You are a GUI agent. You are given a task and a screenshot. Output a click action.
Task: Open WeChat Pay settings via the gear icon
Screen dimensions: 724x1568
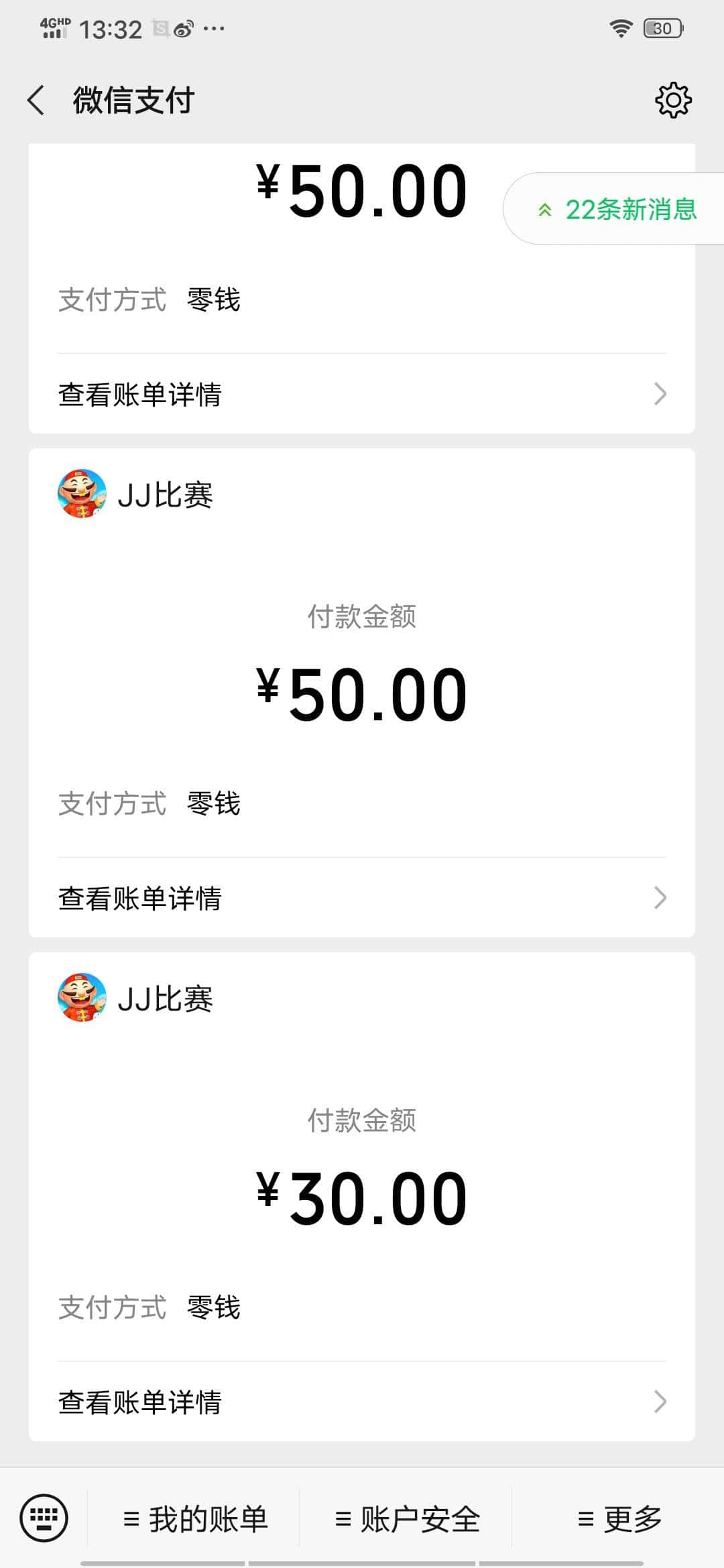[x=672, y=99]
